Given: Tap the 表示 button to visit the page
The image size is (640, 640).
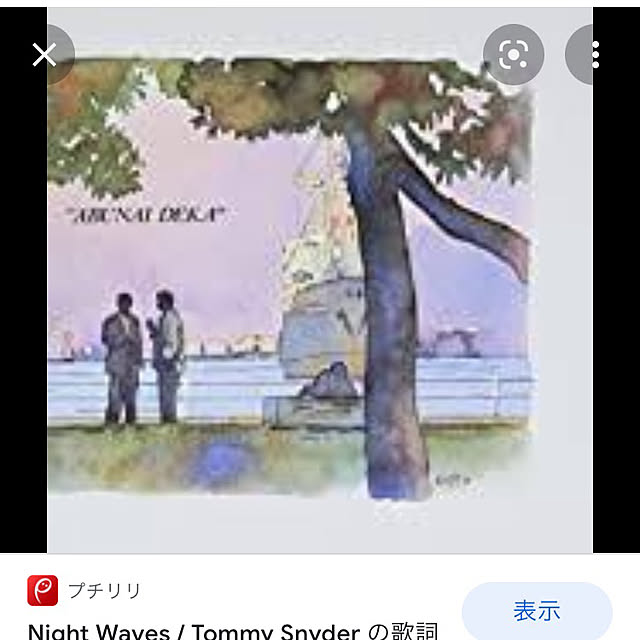Looking at the screenshot, I should pyautogui.click(x=537, y=610).
